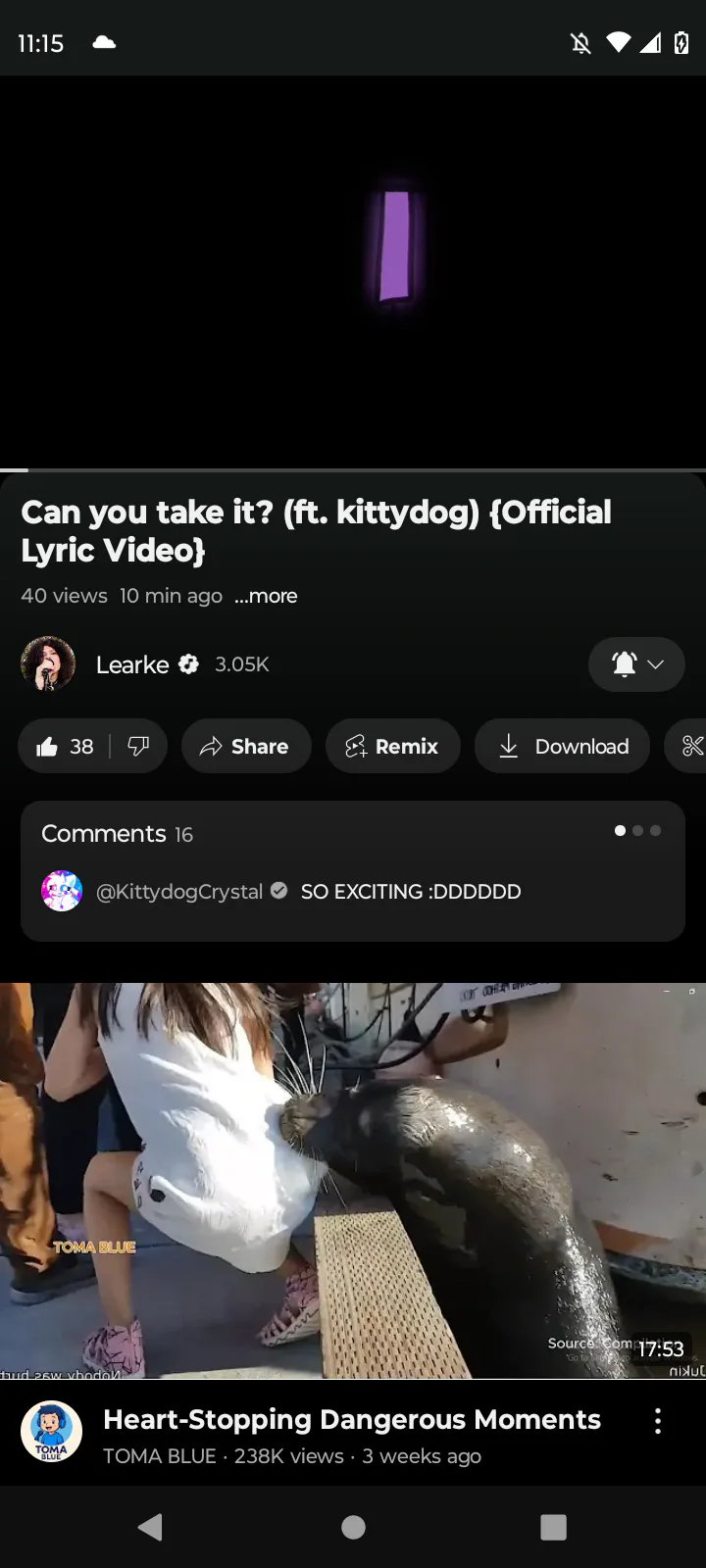Dislike this lyric video
This screenshot has height=1568, width=706.
(x=138, y=747)
